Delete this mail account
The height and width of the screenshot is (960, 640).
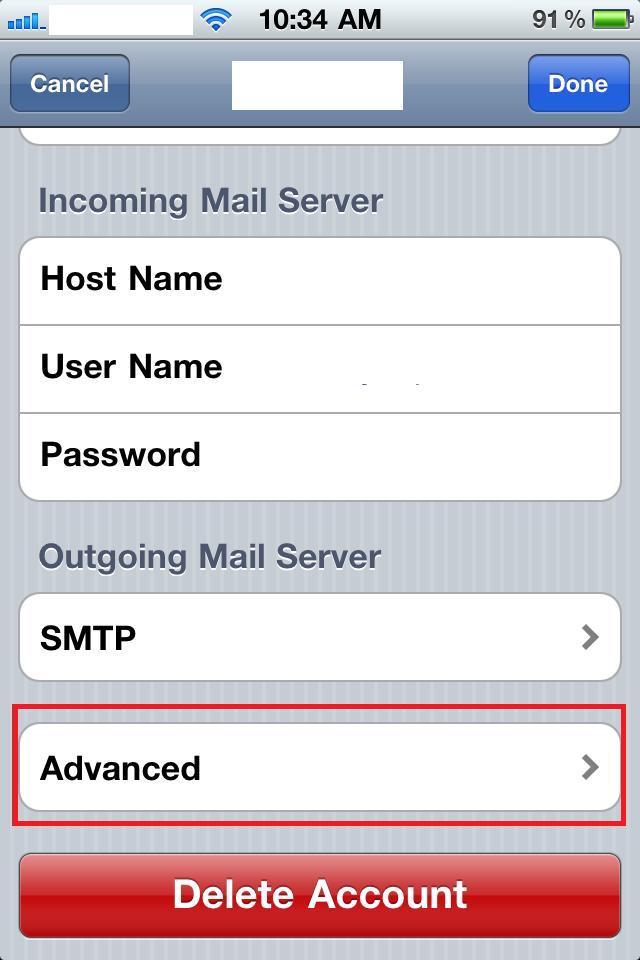pos(320,894)
